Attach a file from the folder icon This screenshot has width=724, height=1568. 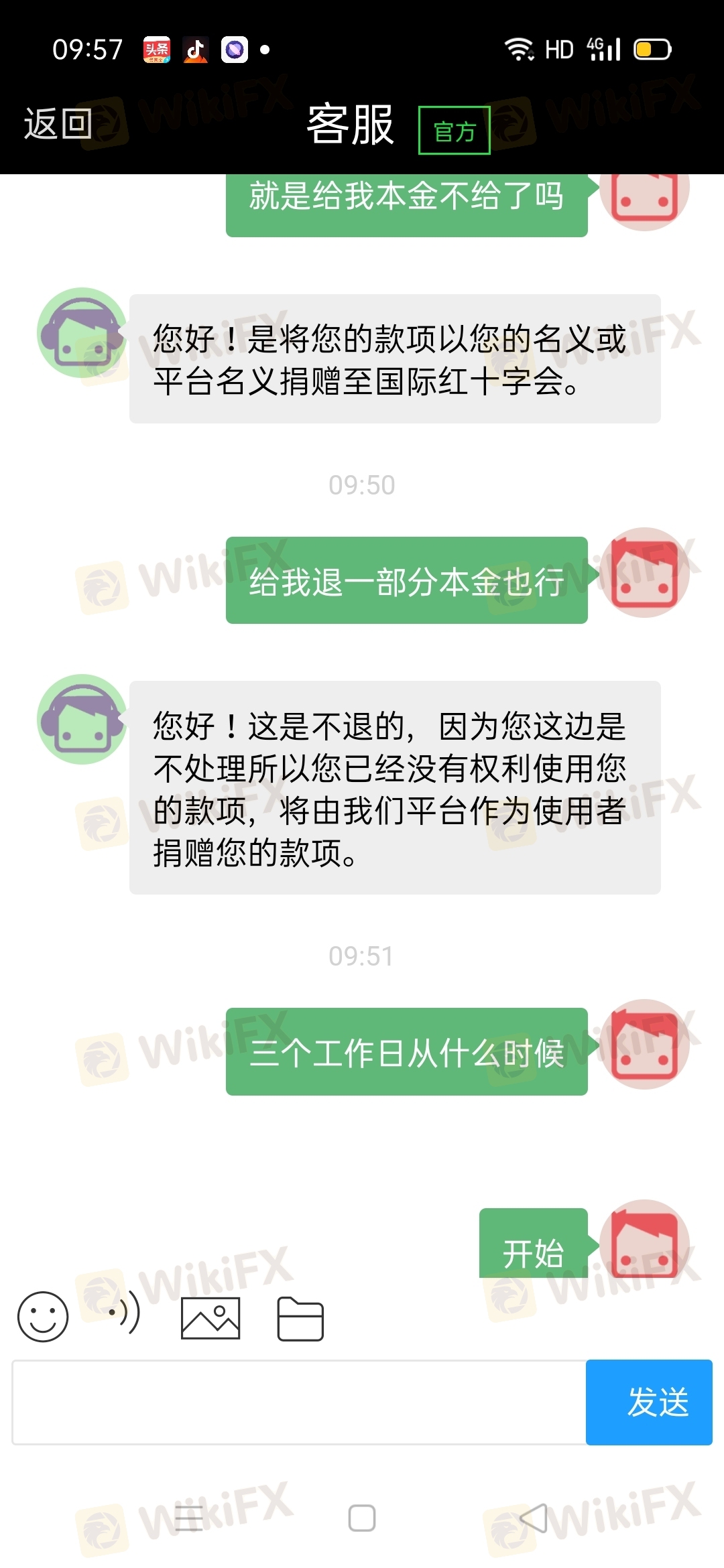pos(300,1319)
